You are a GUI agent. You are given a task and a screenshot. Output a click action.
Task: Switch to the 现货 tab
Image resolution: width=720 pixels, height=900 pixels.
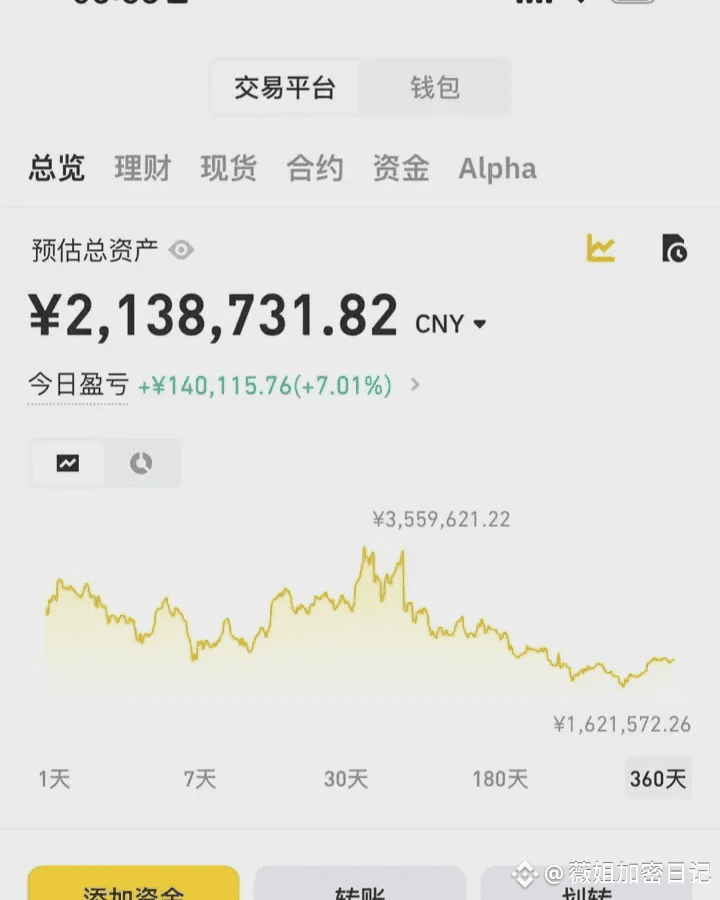(x=229, y=168)
